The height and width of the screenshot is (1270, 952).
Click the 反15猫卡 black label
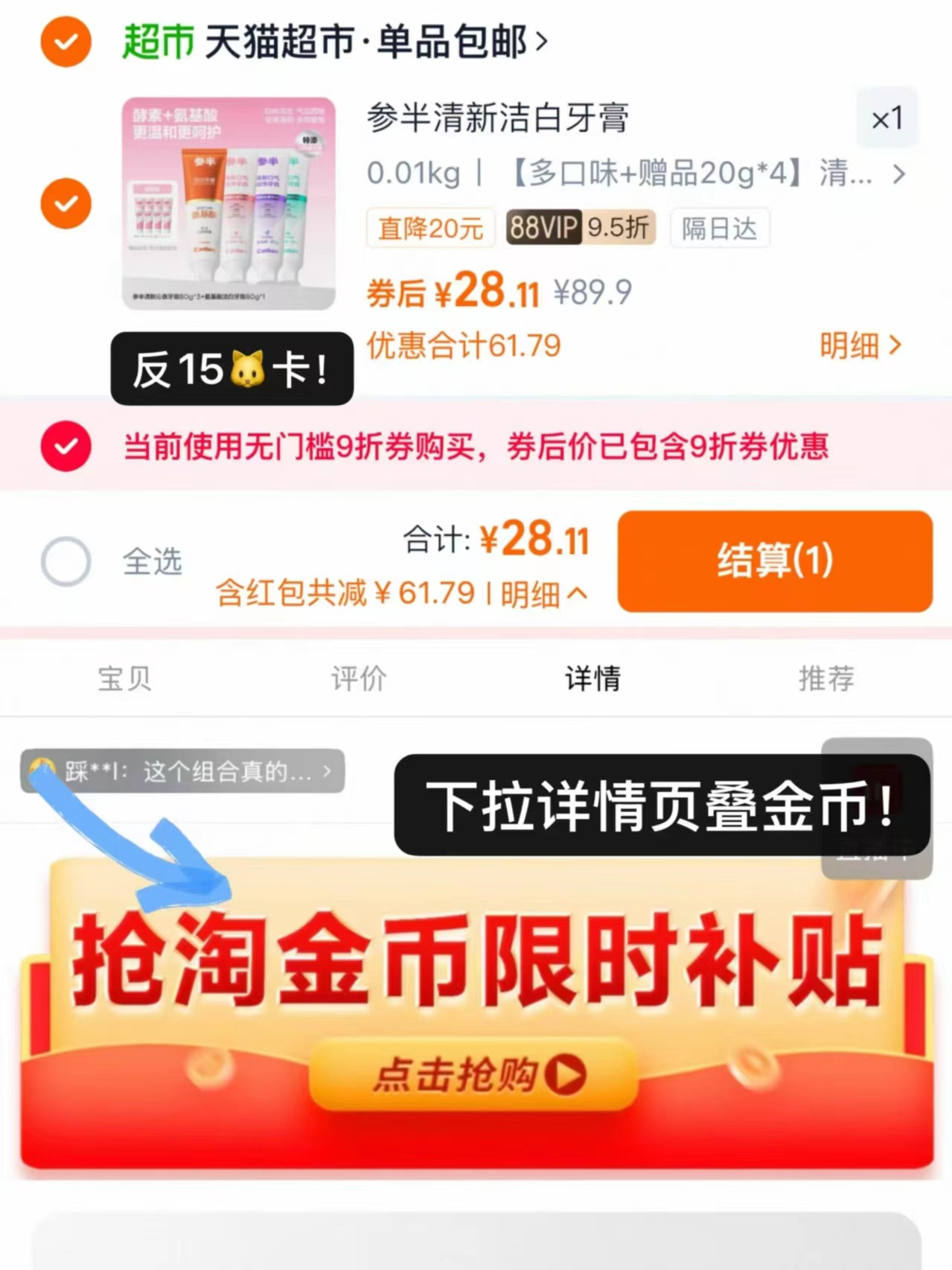tap(231, 368)
